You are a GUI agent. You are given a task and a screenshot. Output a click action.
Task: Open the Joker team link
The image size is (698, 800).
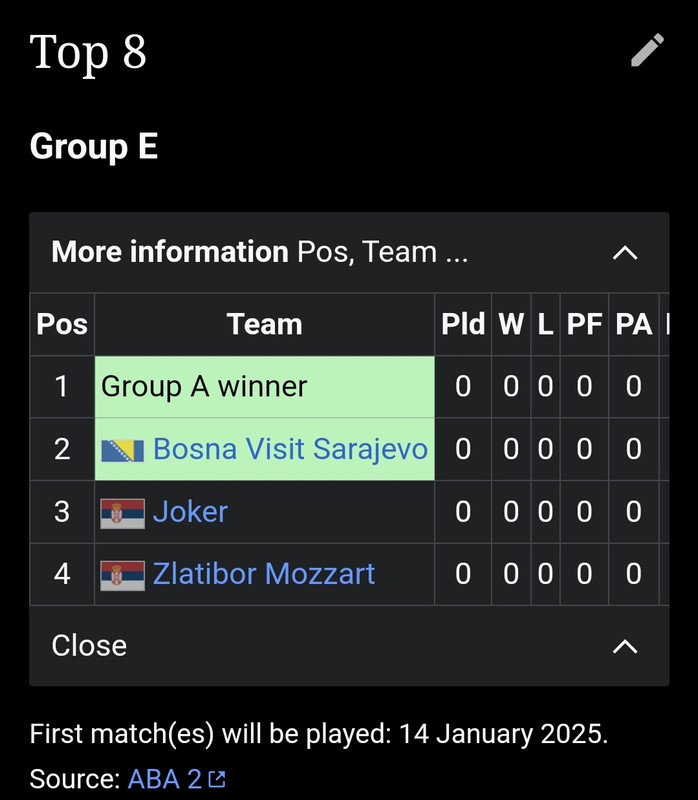pyautogui.click(x=190, y=512)
